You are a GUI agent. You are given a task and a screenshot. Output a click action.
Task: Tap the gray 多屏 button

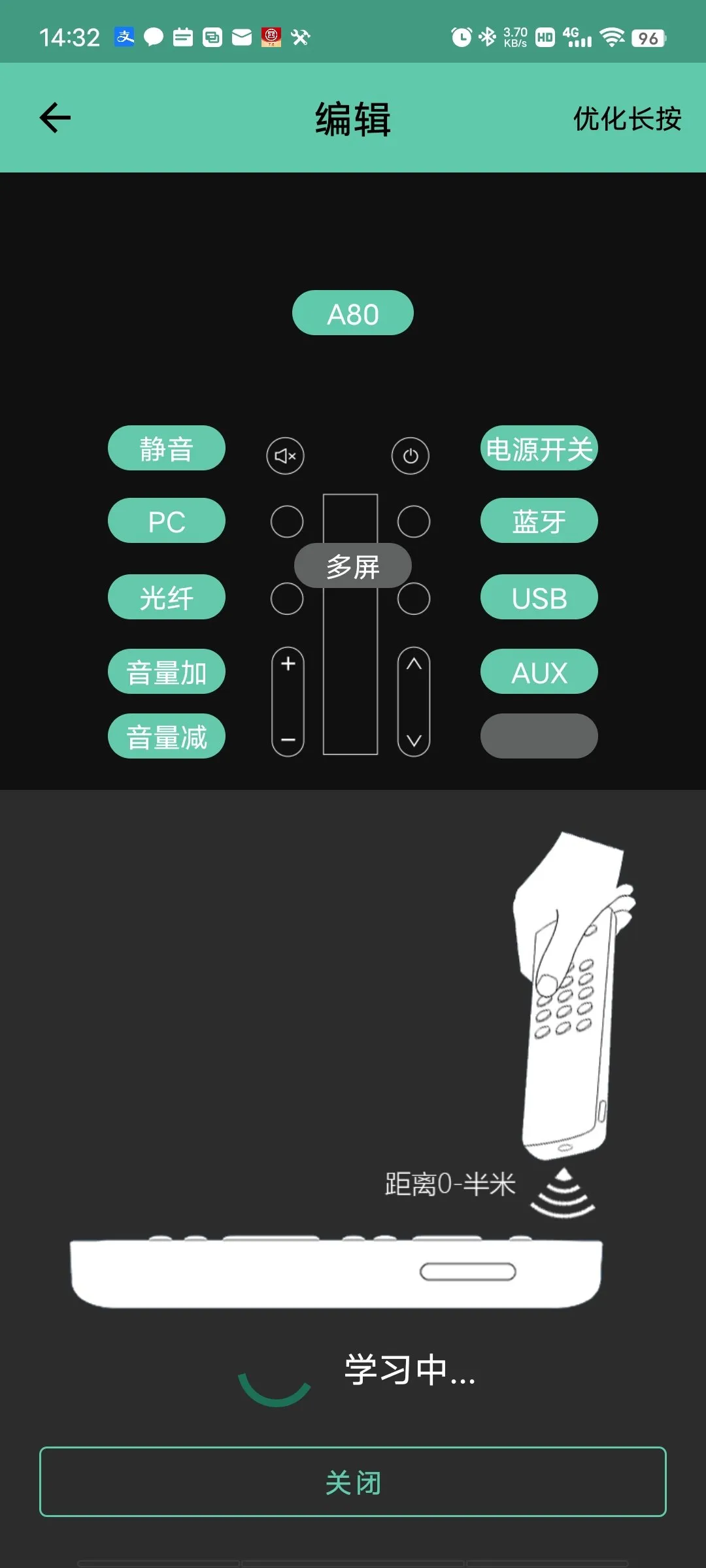pyautogui.click(x=352, y=566)
